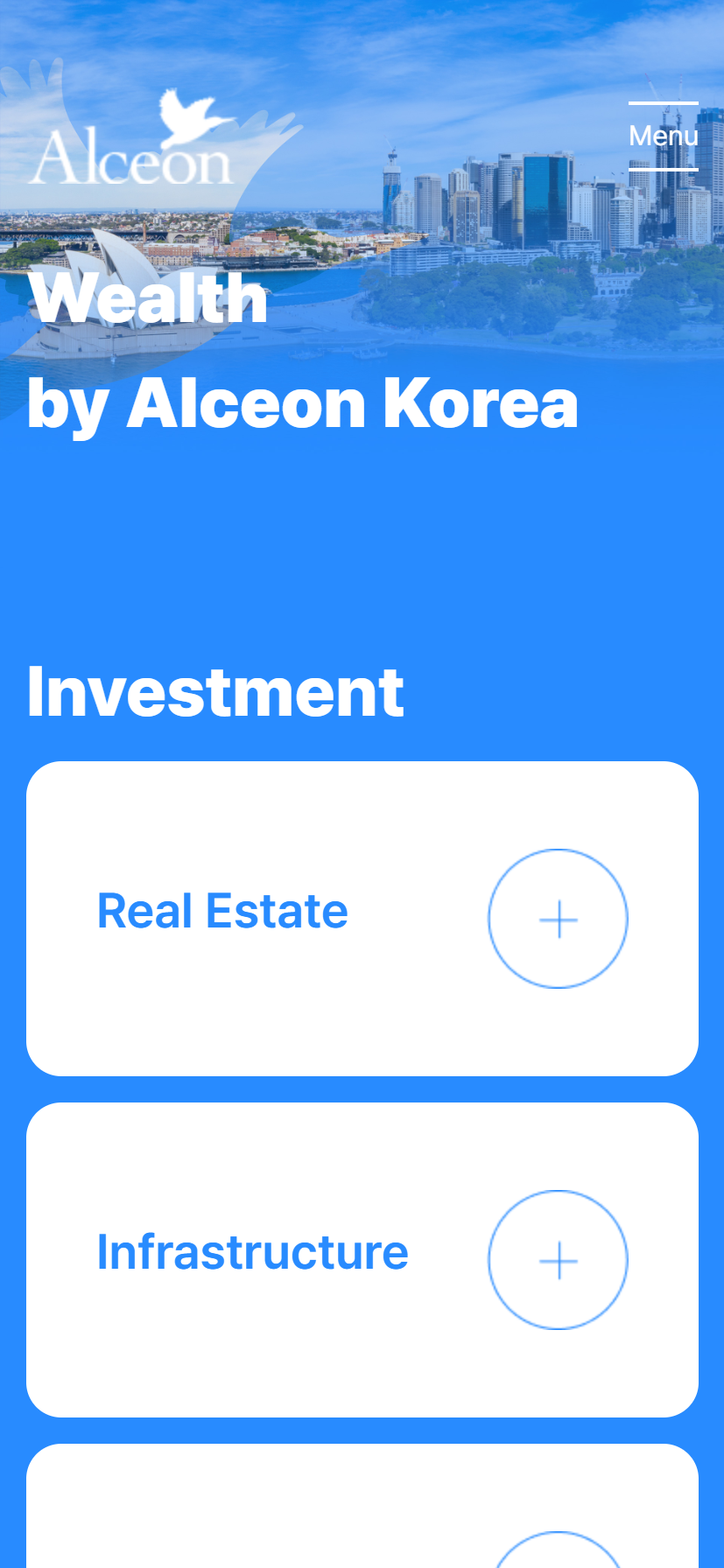Open the Menu button
Screen dimensions: 724x1568
pyautogui.click(x=663, y=136)
